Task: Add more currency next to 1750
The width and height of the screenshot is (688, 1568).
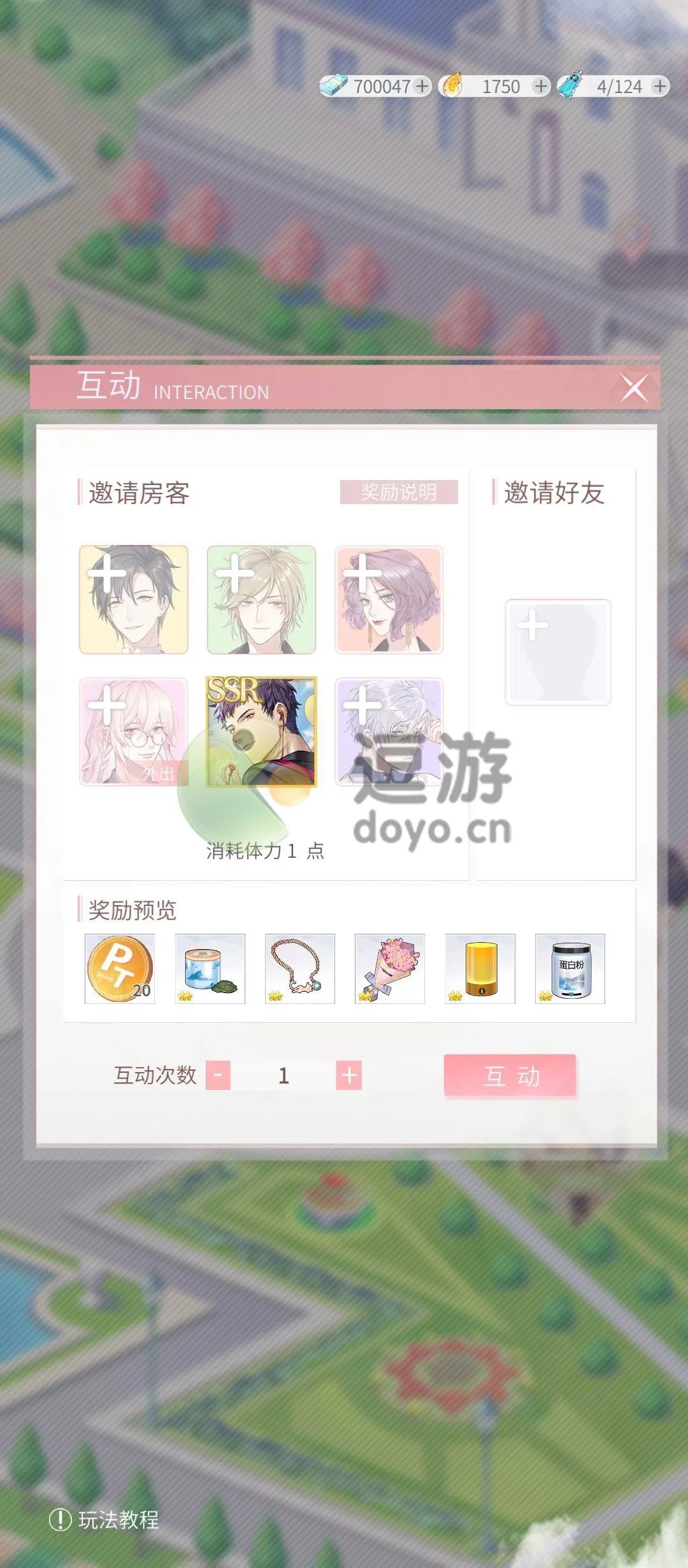Action: [540, 86]
